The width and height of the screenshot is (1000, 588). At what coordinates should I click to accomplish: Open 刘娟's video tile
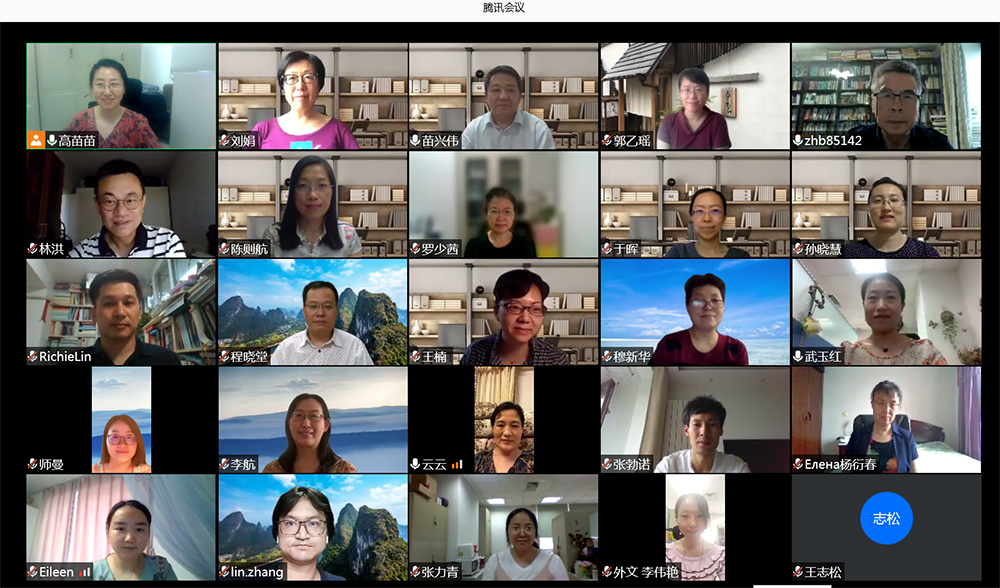click(312, 95)
